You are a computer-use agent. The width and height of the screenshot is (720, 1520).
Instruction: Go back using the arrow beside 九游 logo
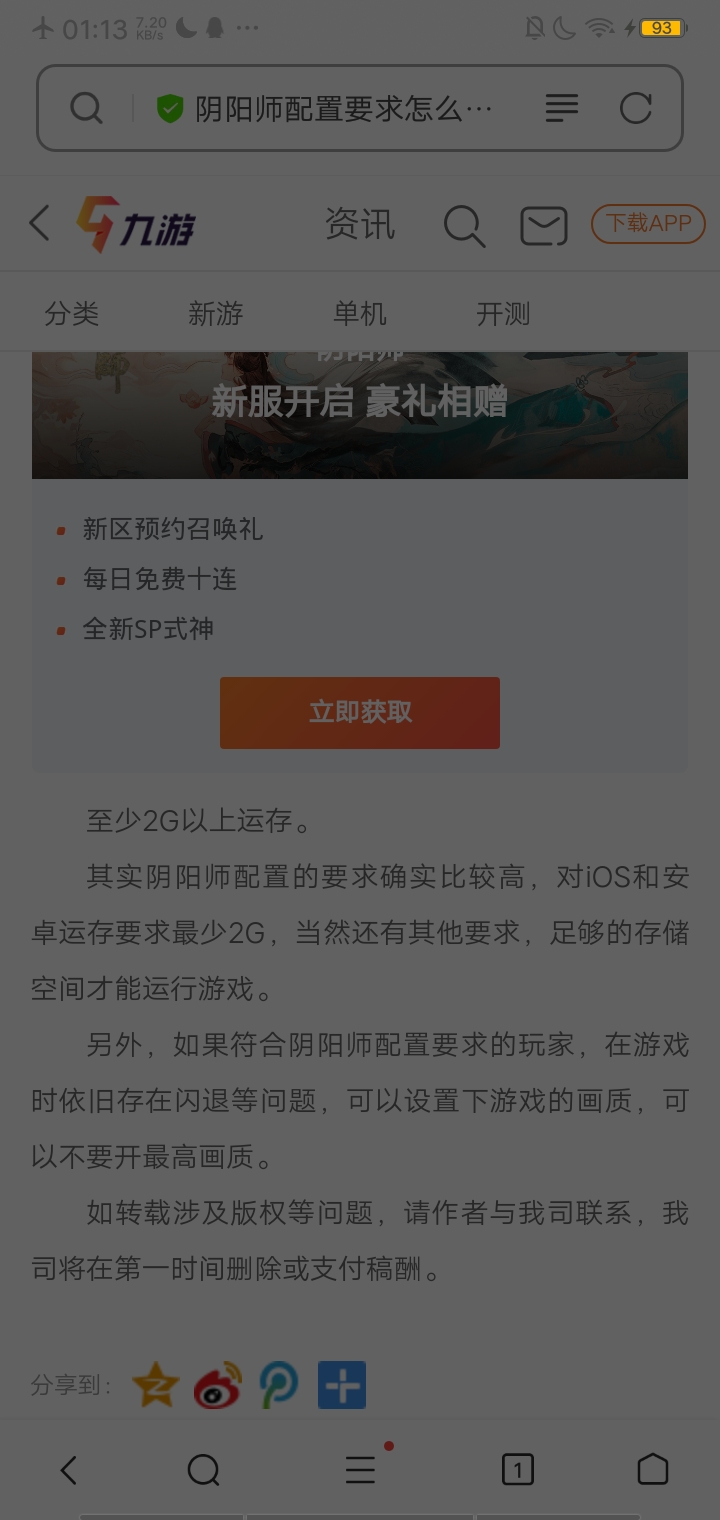point(40,223)
